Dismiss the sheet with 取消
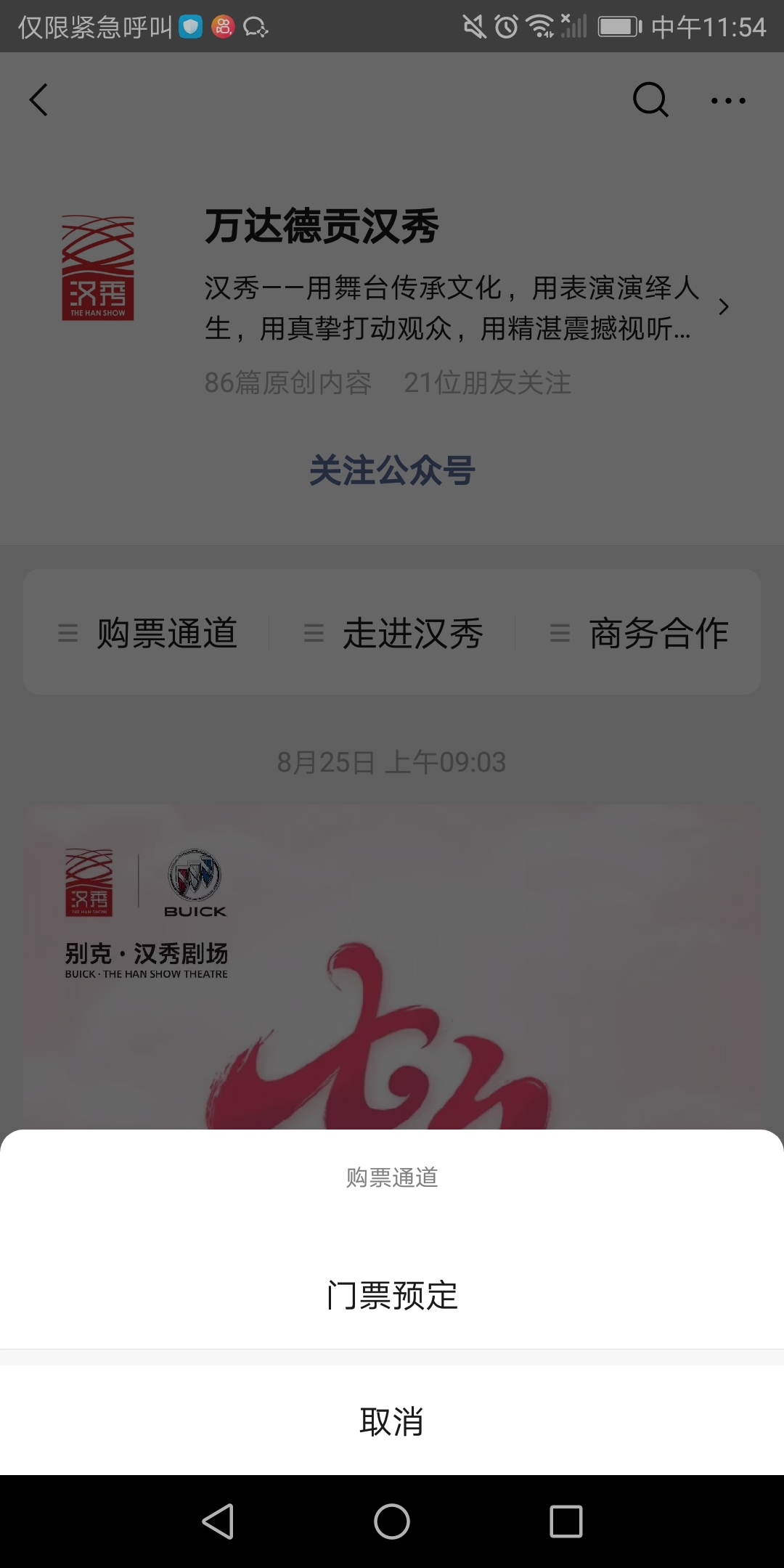Image resolution: width=784 pixels, height=1568 pixels. click(392, 1421)
